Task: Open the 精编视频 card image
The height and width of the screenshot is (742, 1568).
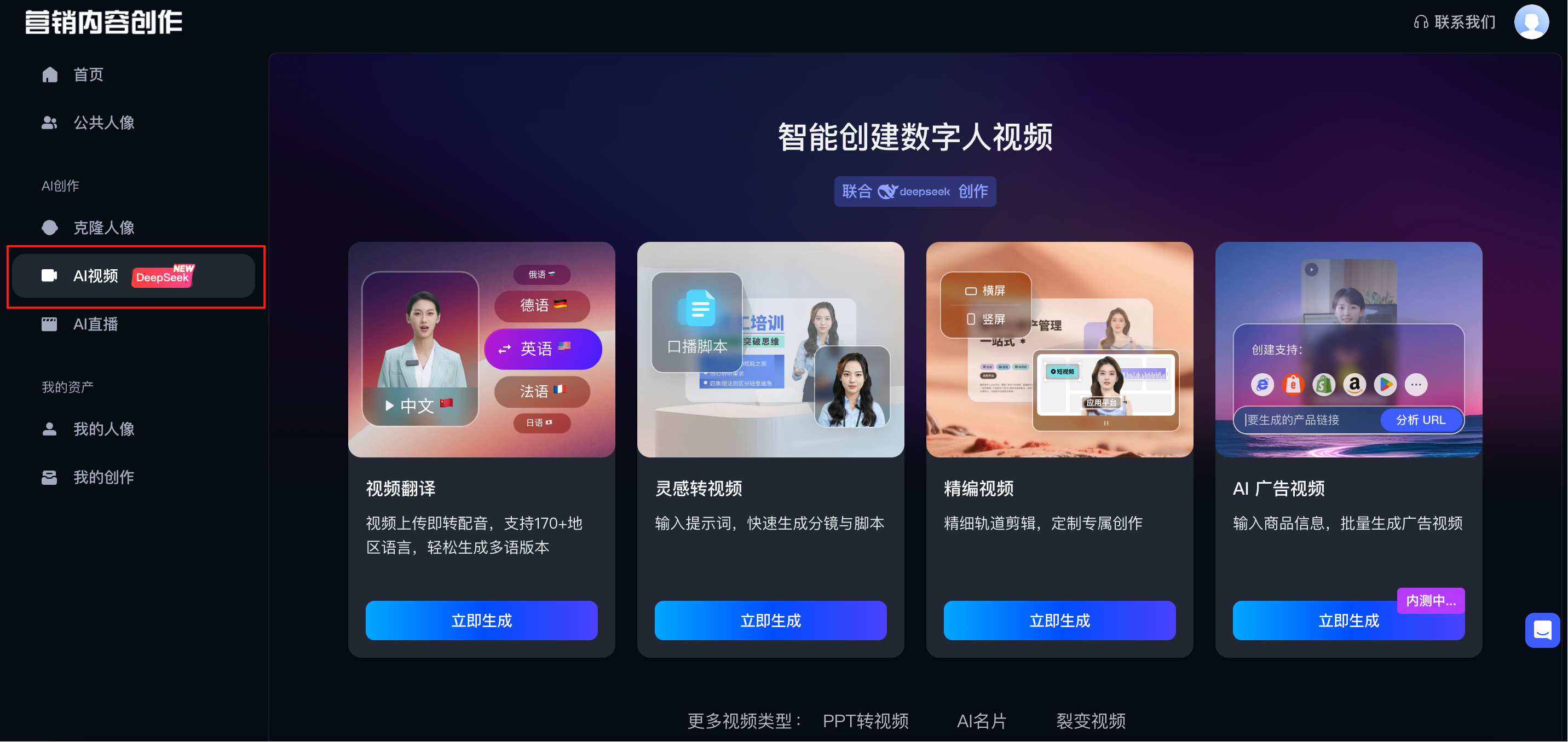Action: (1059, 350)
